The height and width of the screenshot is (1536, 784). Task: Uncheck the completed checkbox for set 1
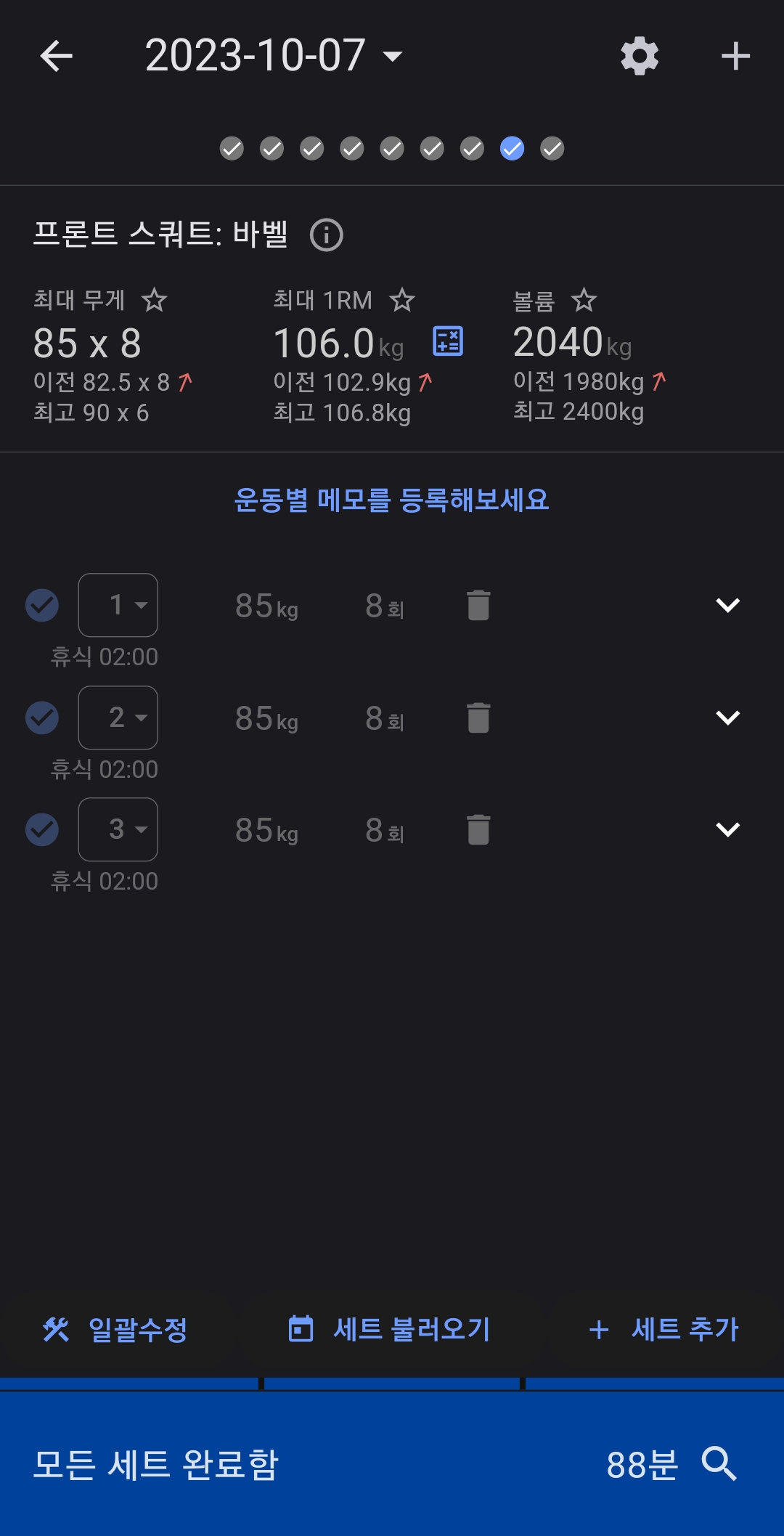click(x=42, y=605)
